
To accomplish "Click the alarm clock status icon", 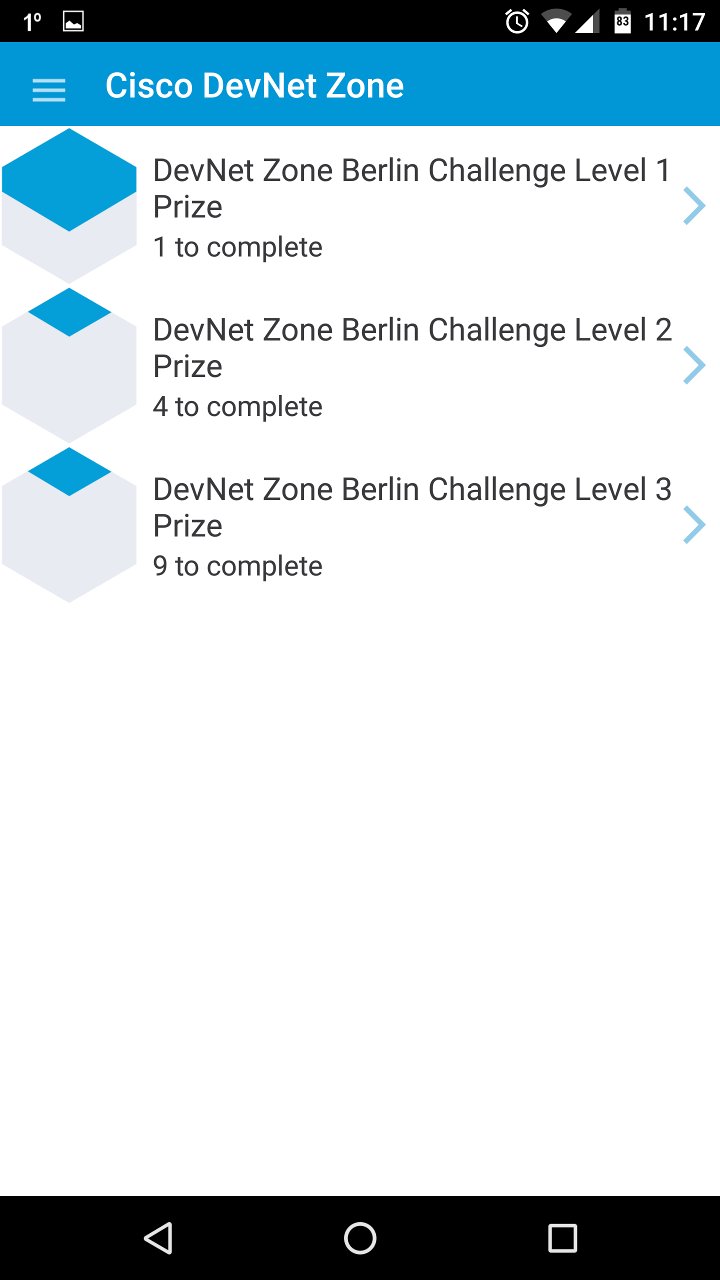I will 514,20.
